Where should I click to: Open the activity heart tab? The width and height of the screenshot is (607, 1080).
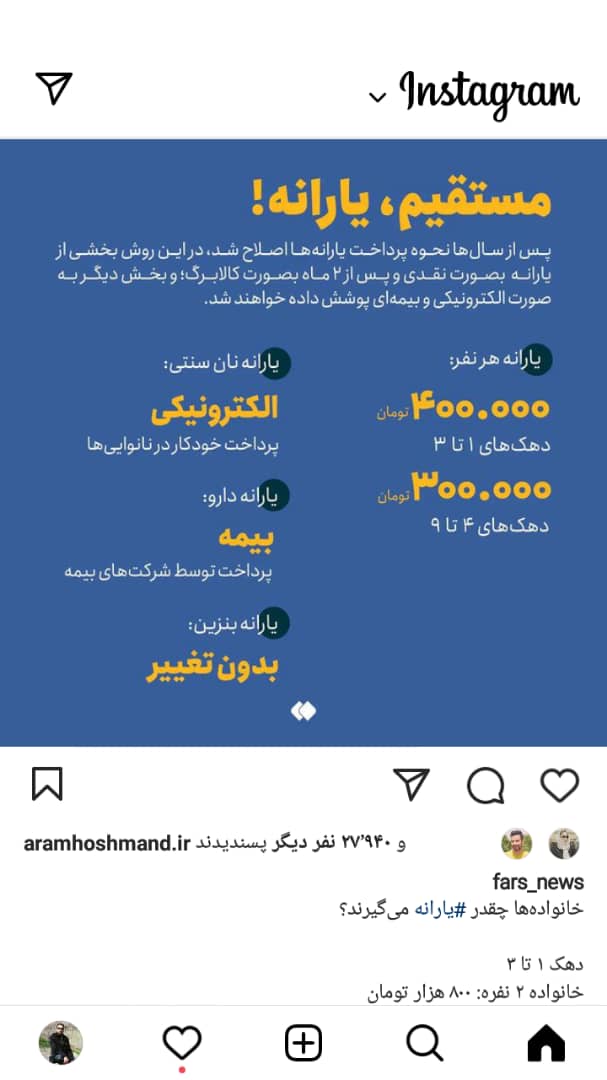point(182,1043)
